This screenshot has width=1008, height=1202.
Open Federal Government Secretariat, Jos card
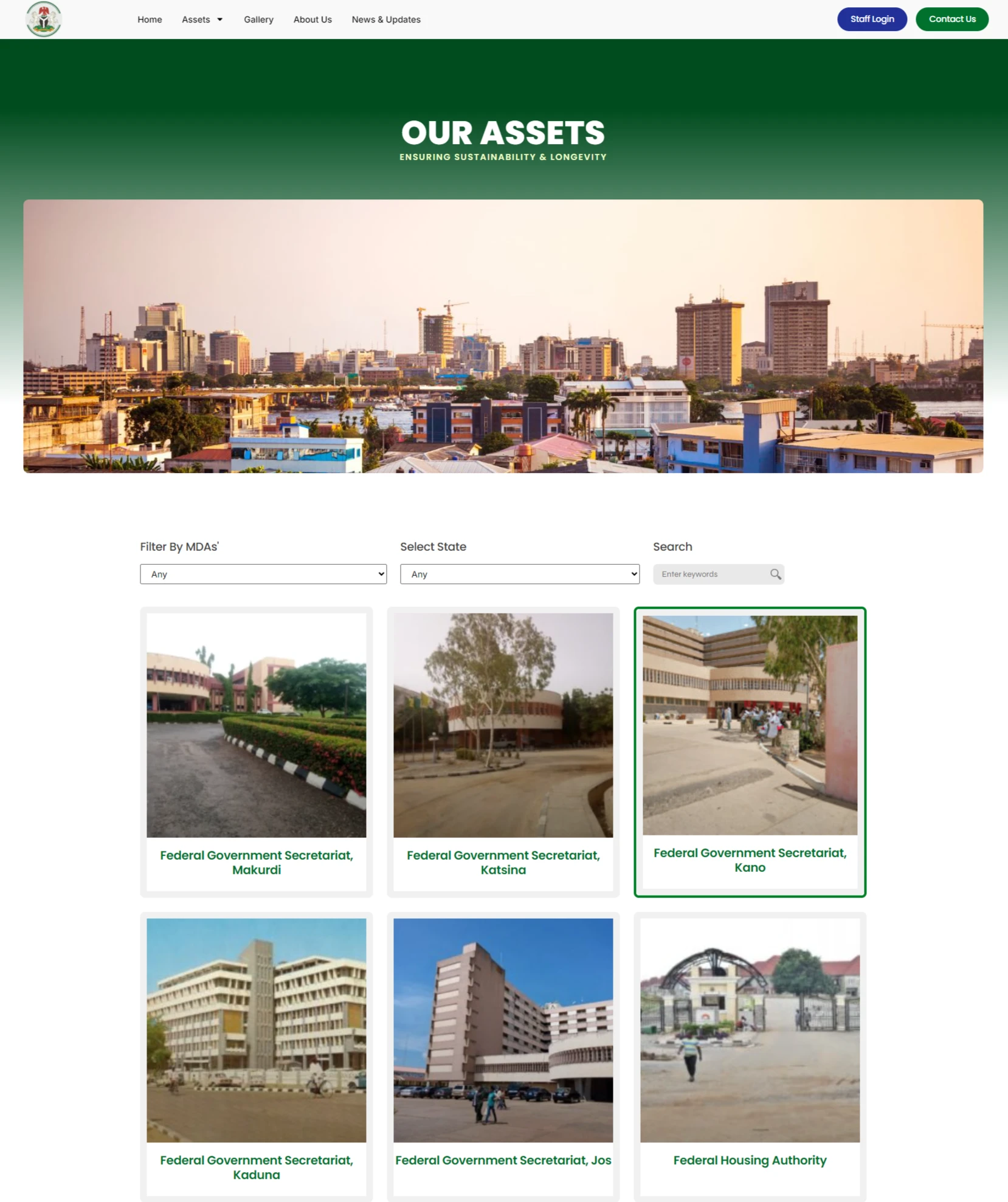pos(503,1159)
